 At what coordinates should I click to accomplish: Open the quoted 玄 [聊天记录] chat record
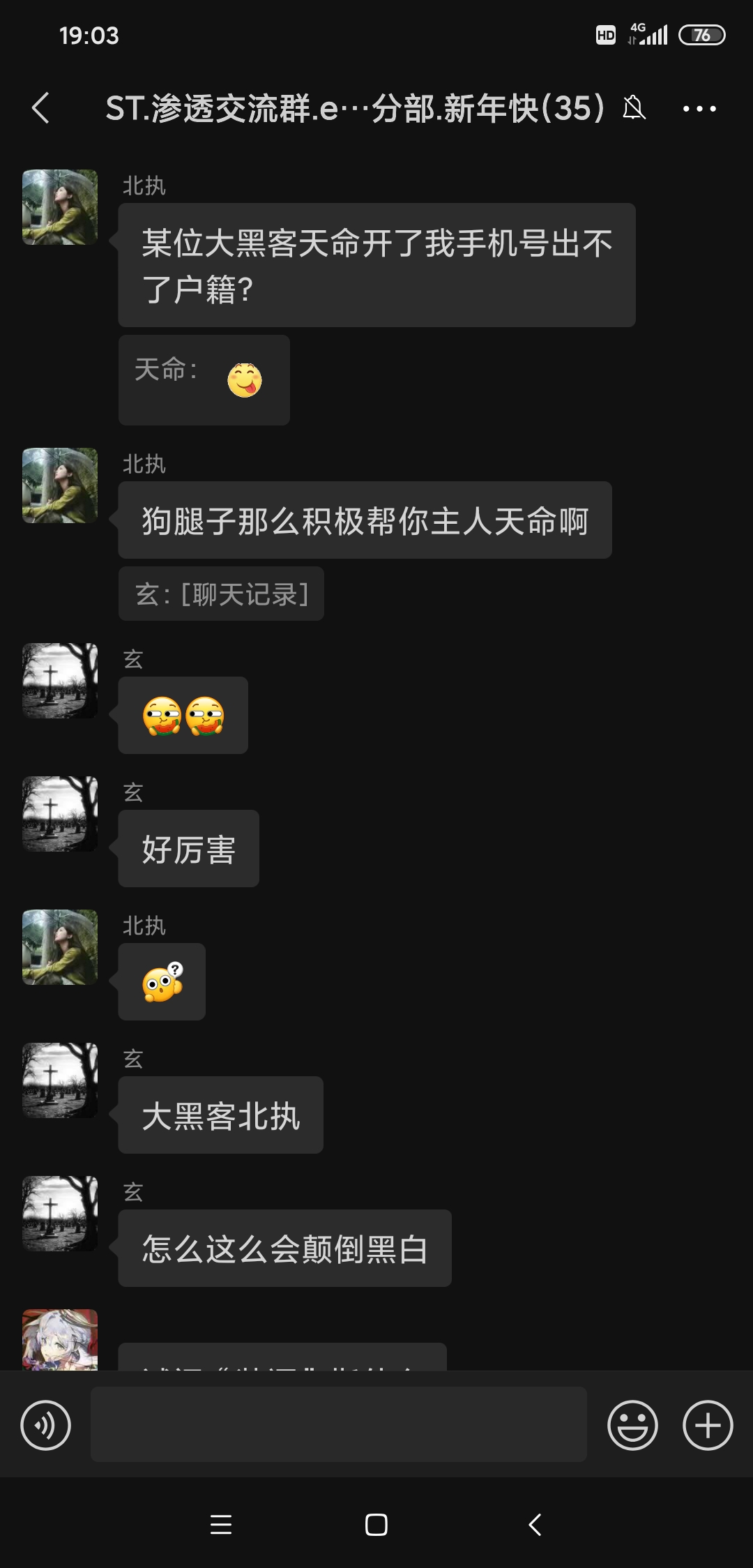point(221,594)
